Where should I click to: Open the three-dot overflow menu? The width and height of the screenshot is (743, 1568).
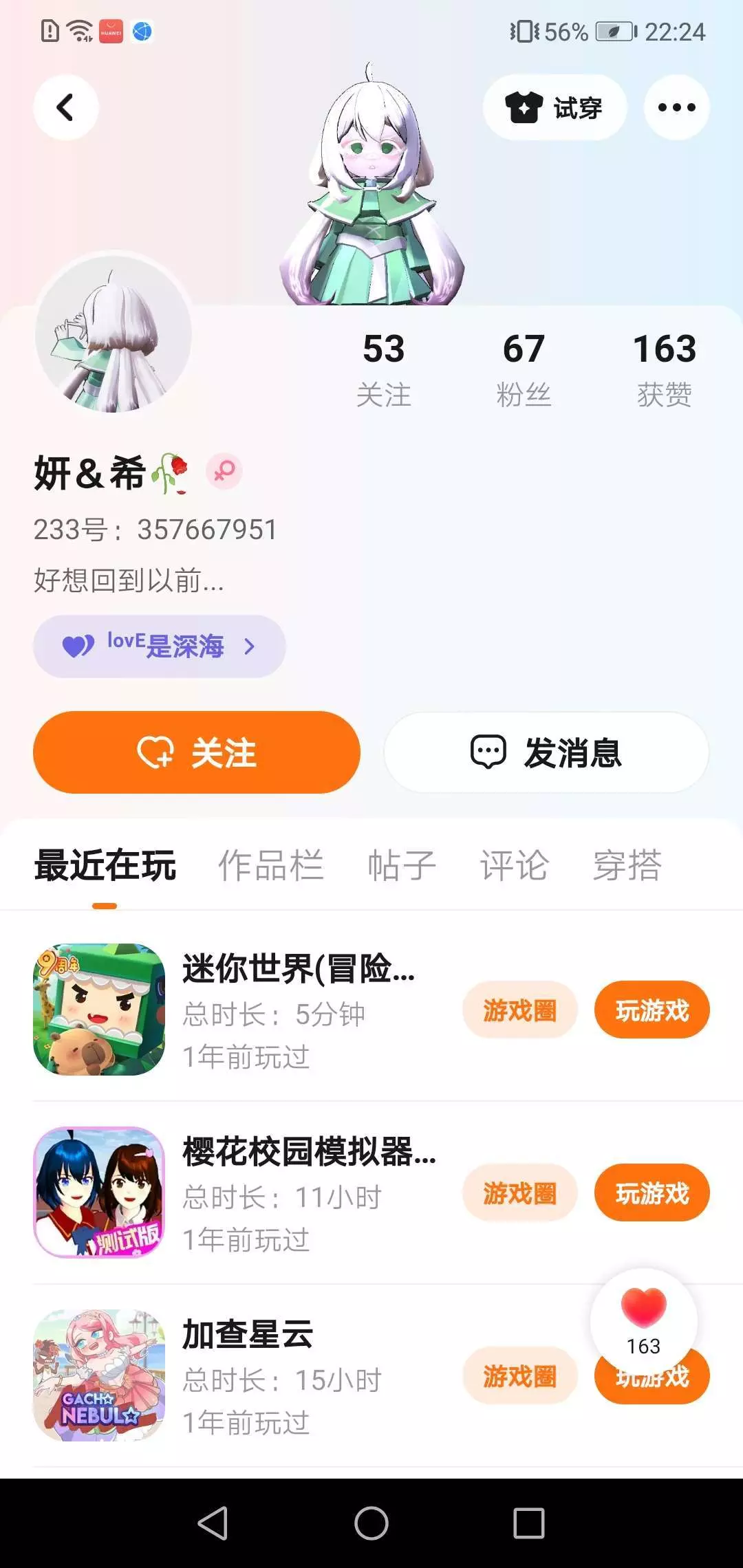point(676,108)
